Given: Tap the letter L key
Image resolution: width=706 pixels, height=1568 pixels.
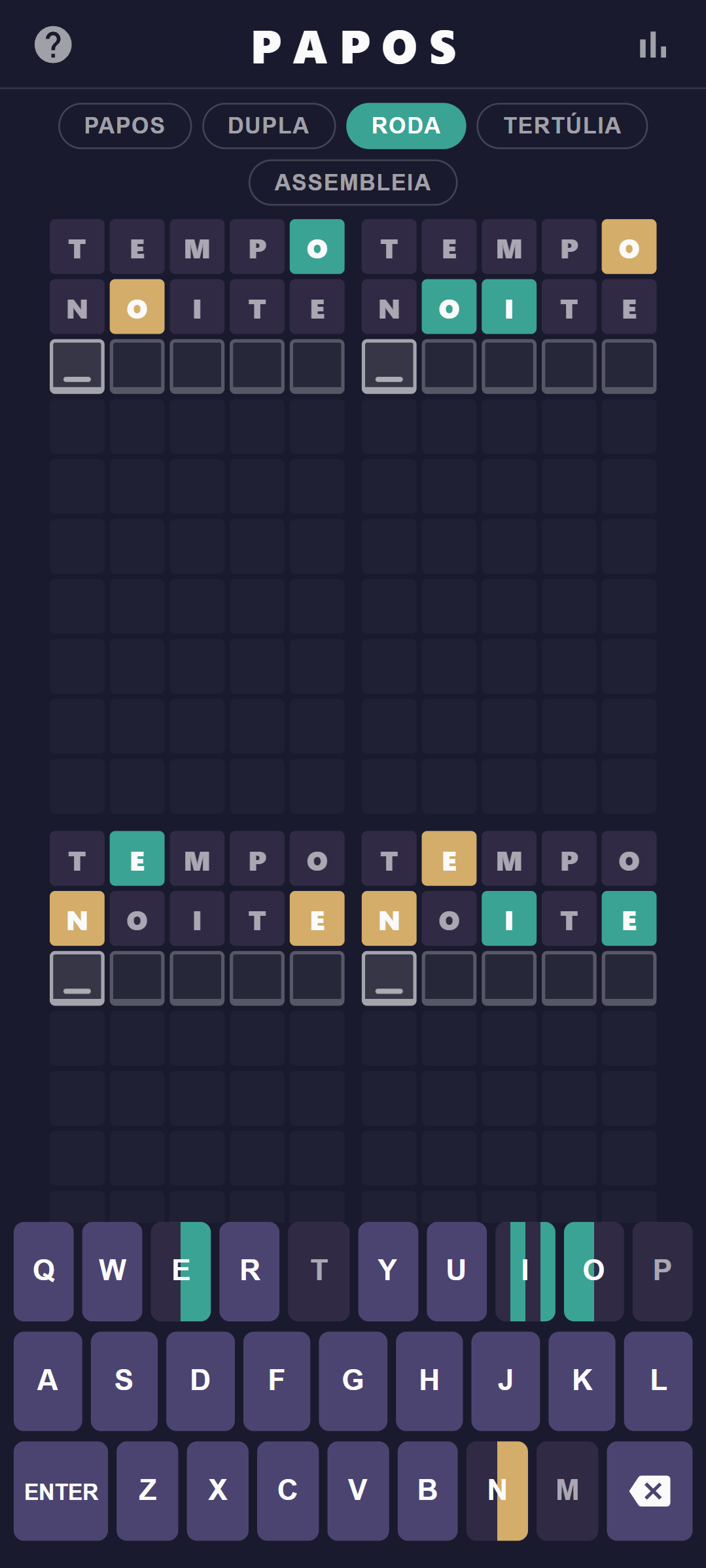Looking at the screenshot, I should 658,1381.
